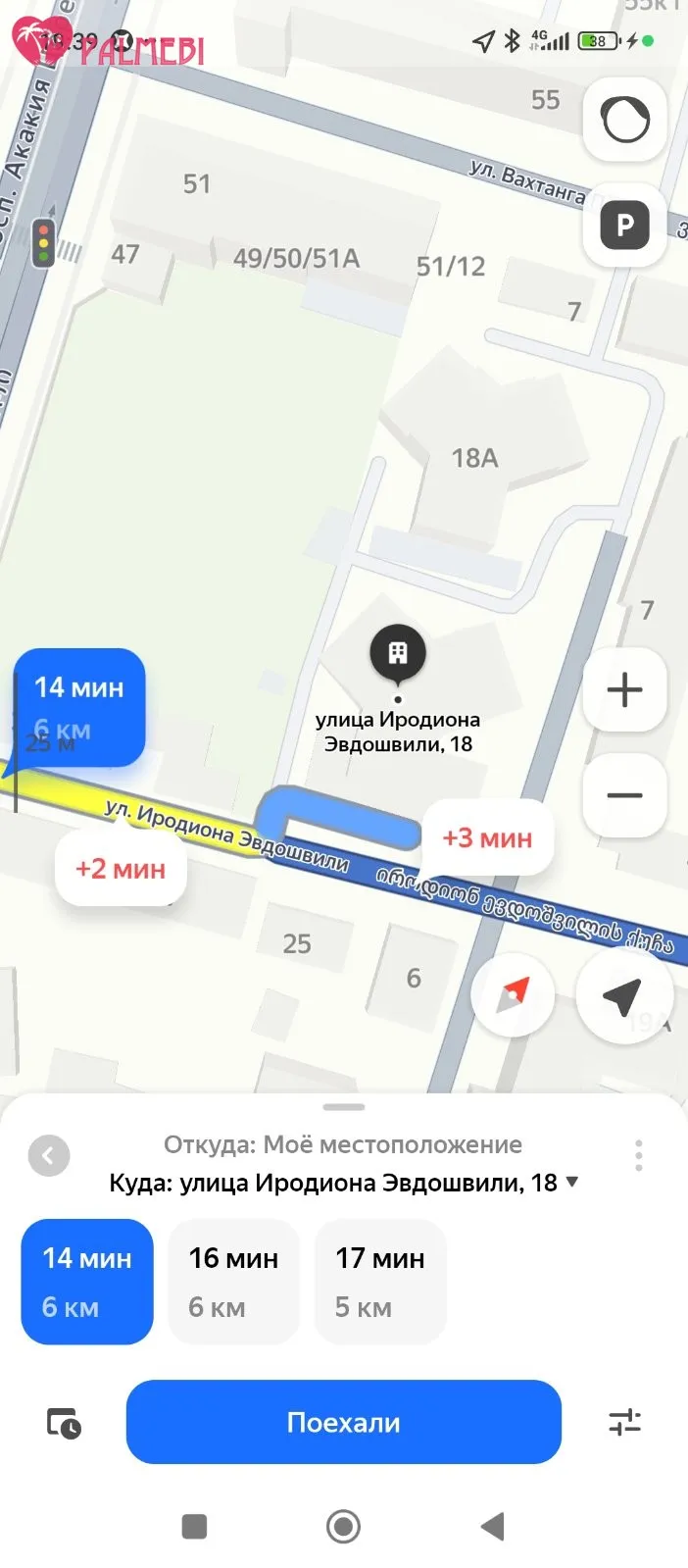Select the 14 мин 6 км route
Screen dimensions: 688x1568
(x=87, y=1282)
